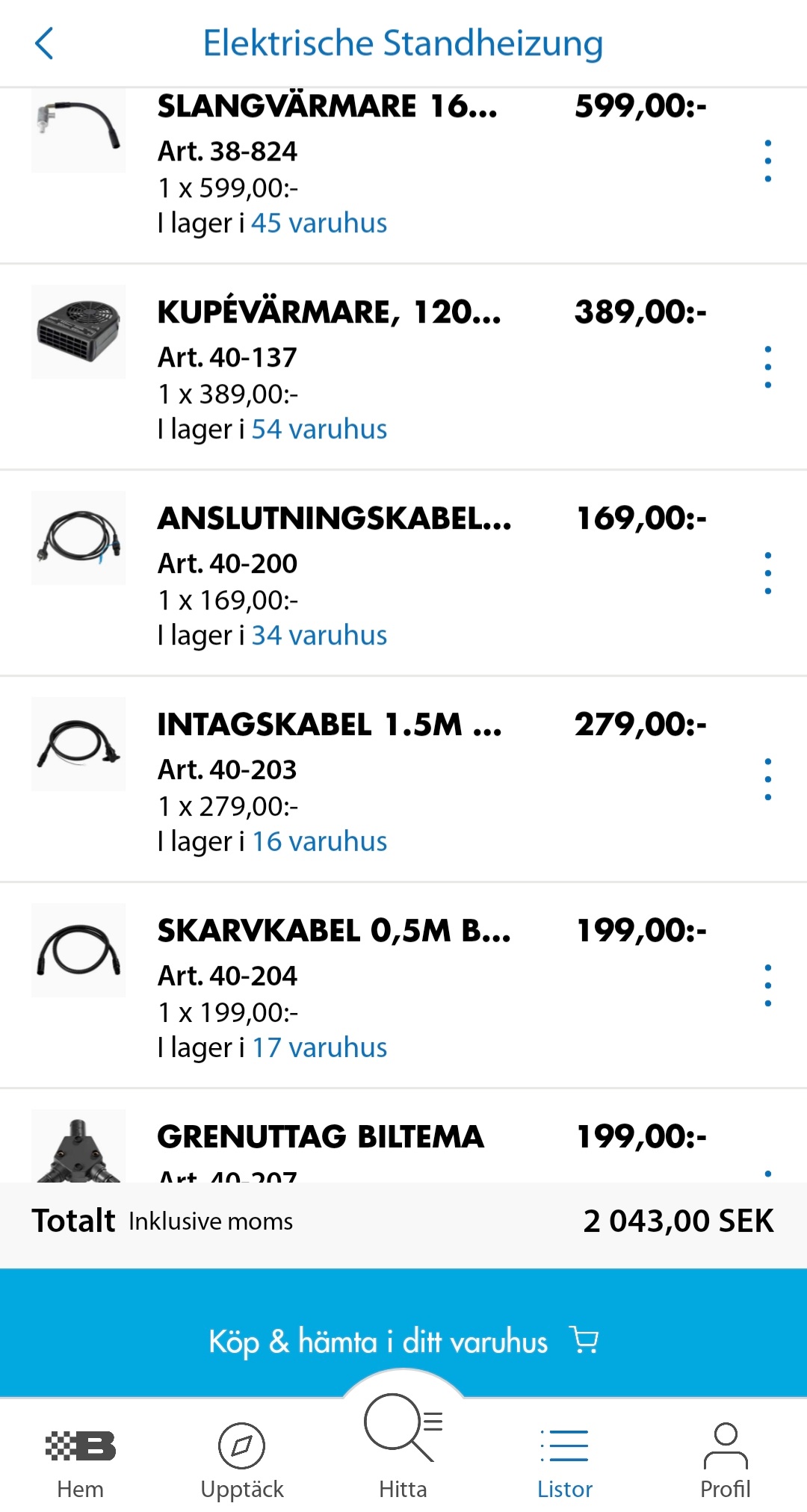View the 17 varuhus stock link
807x1512 pixels.
tap(319, 1048)
